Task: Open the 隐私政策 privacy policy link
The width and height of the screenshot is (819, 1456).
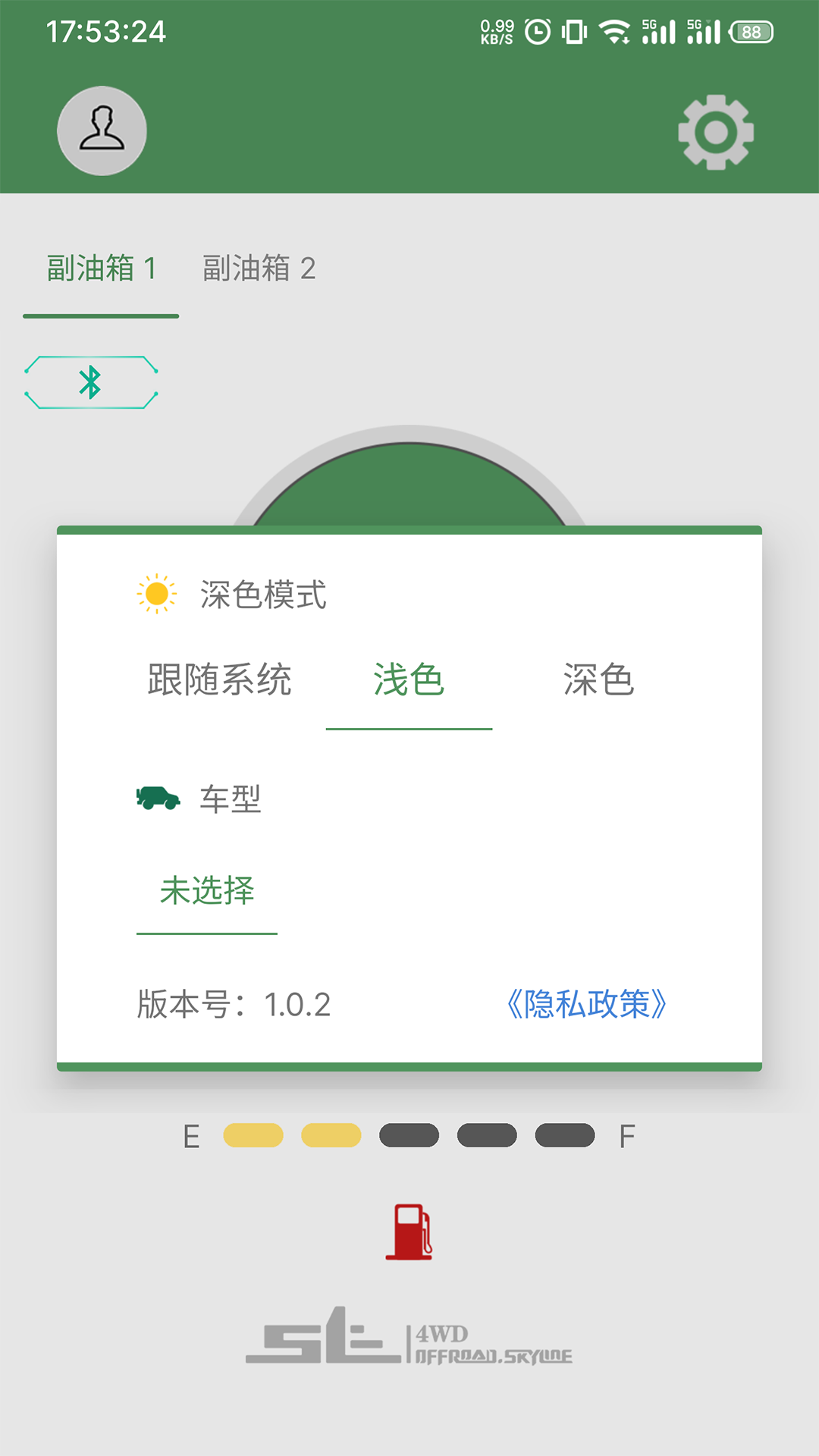Action: (586, 1004)
